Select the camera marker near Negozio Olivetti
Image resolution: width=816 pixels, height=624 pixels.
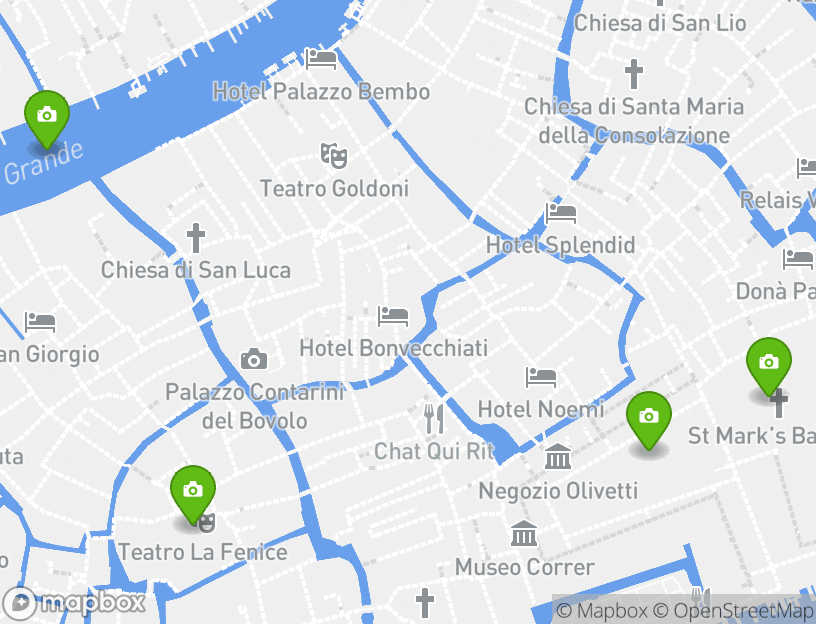(648, 418)
